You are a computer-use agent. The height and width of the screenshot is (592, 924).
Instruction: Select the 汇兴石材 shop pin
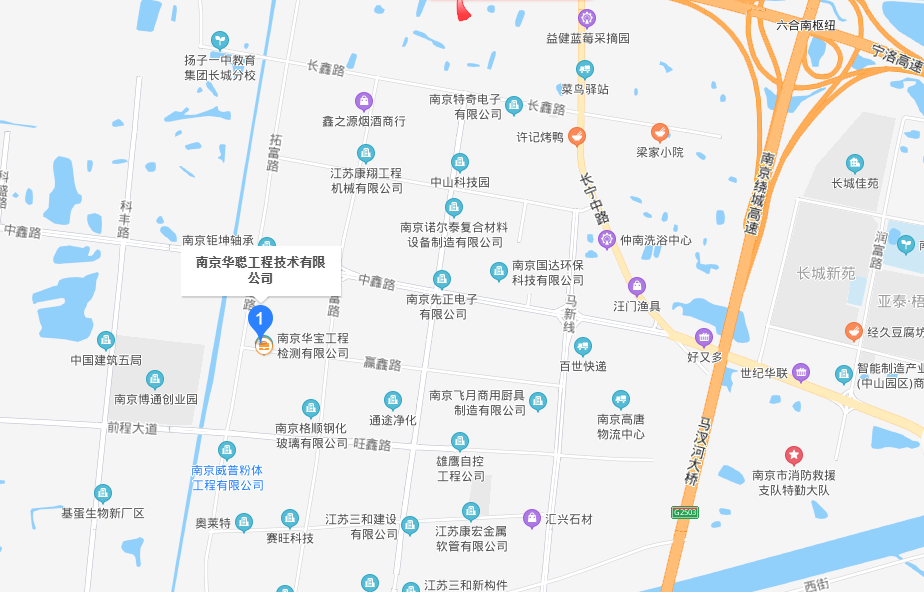[x=531, y=518]
